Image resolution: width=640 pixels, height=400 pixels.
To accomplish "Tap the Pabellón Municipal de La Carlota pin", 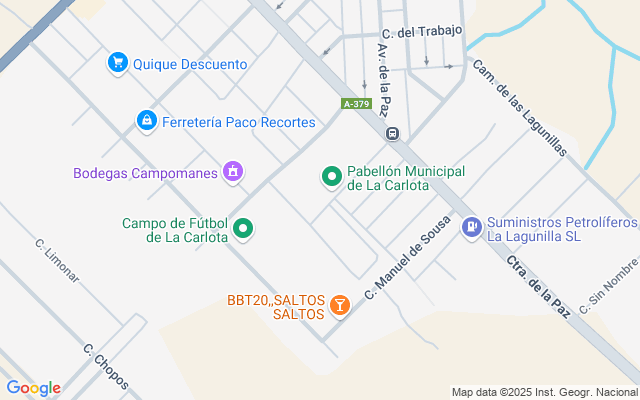I will click(x=331, y=177).
